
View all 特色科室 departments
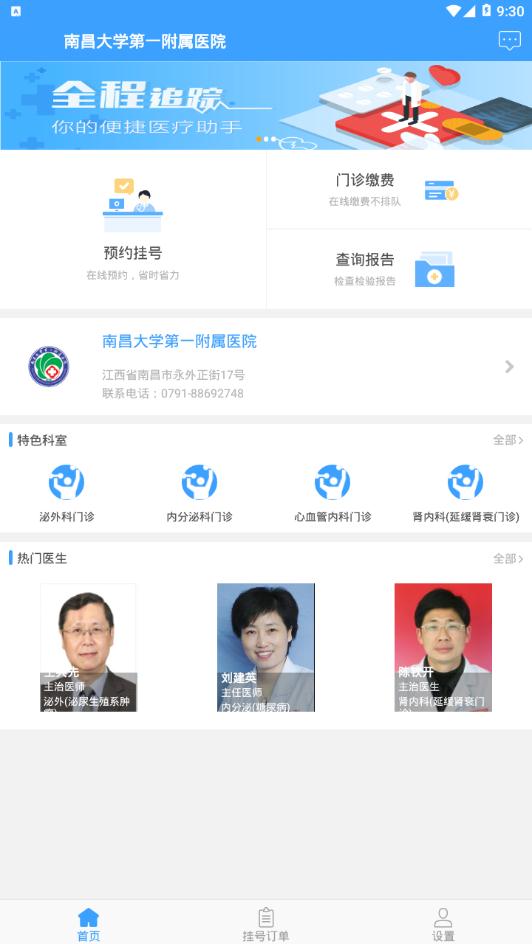click(x=508, y=440)
